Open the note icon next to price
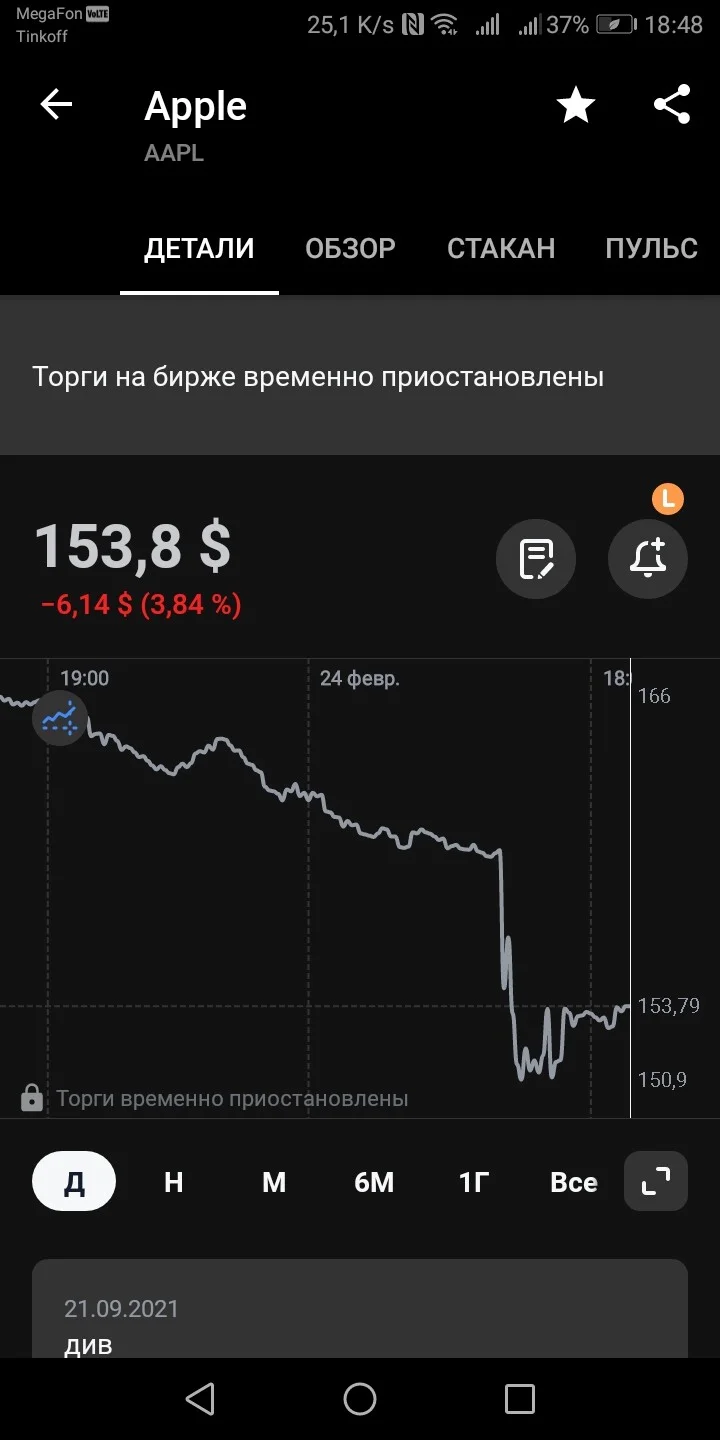The width and height of the screenshot is (720, 1440). (536, 559)
